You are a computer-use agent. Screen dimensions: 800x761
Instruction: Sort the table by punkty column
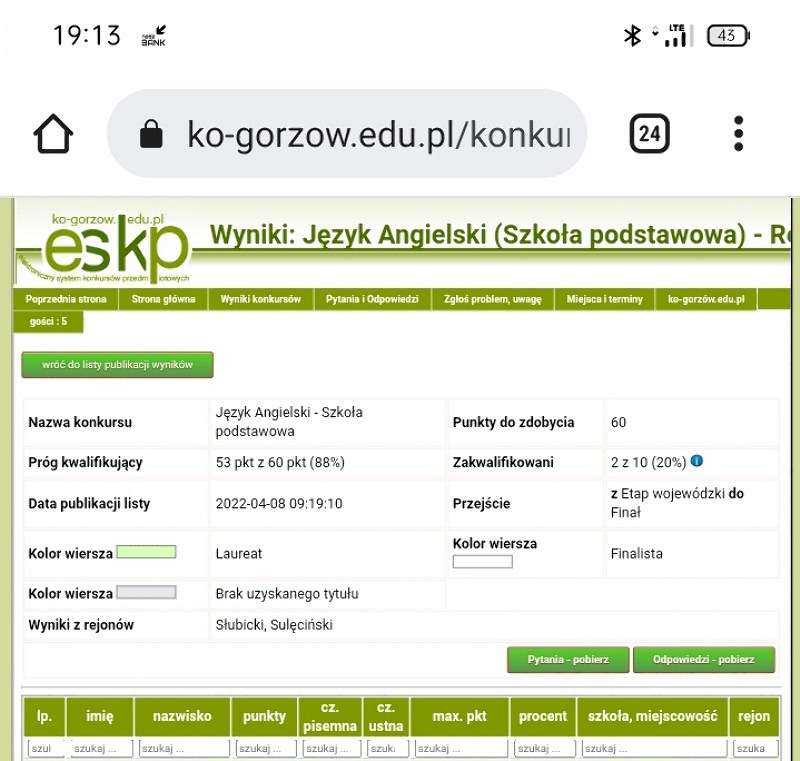[264, 716]
